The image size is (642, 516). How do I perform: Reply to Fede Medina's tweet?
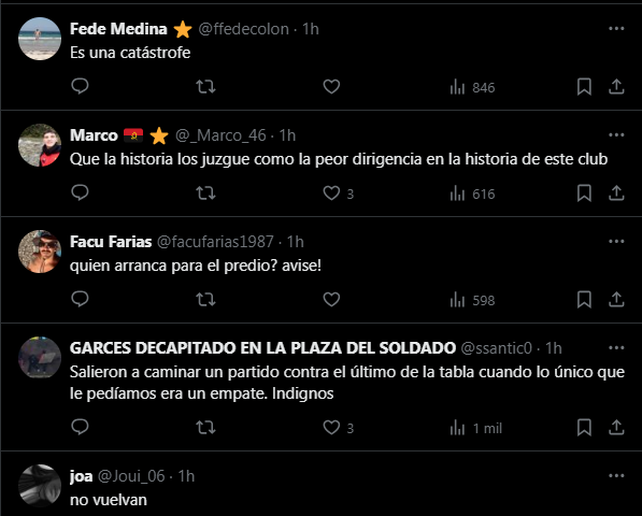(x=81, y=88)
